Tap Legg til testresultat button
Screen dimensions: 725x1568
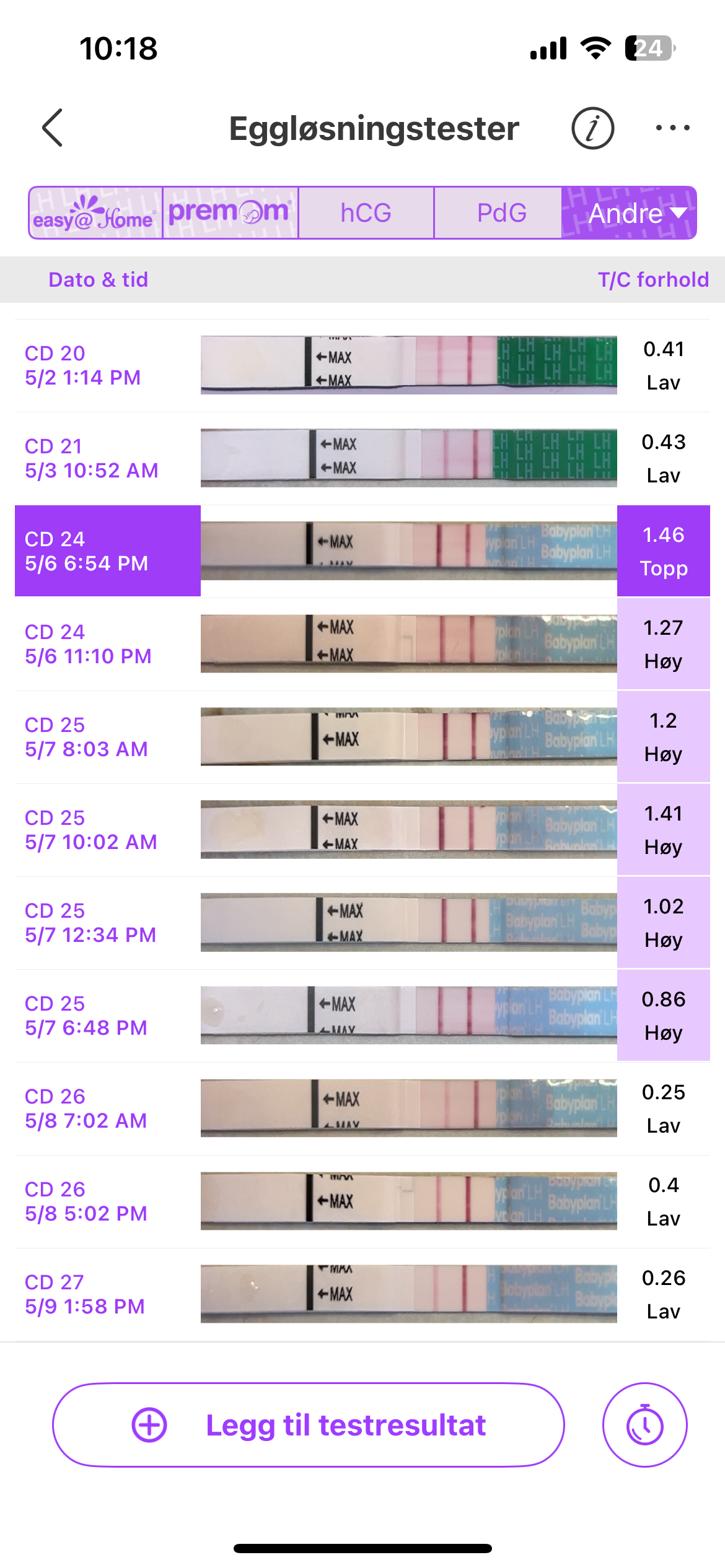[x=308, y=1425]
